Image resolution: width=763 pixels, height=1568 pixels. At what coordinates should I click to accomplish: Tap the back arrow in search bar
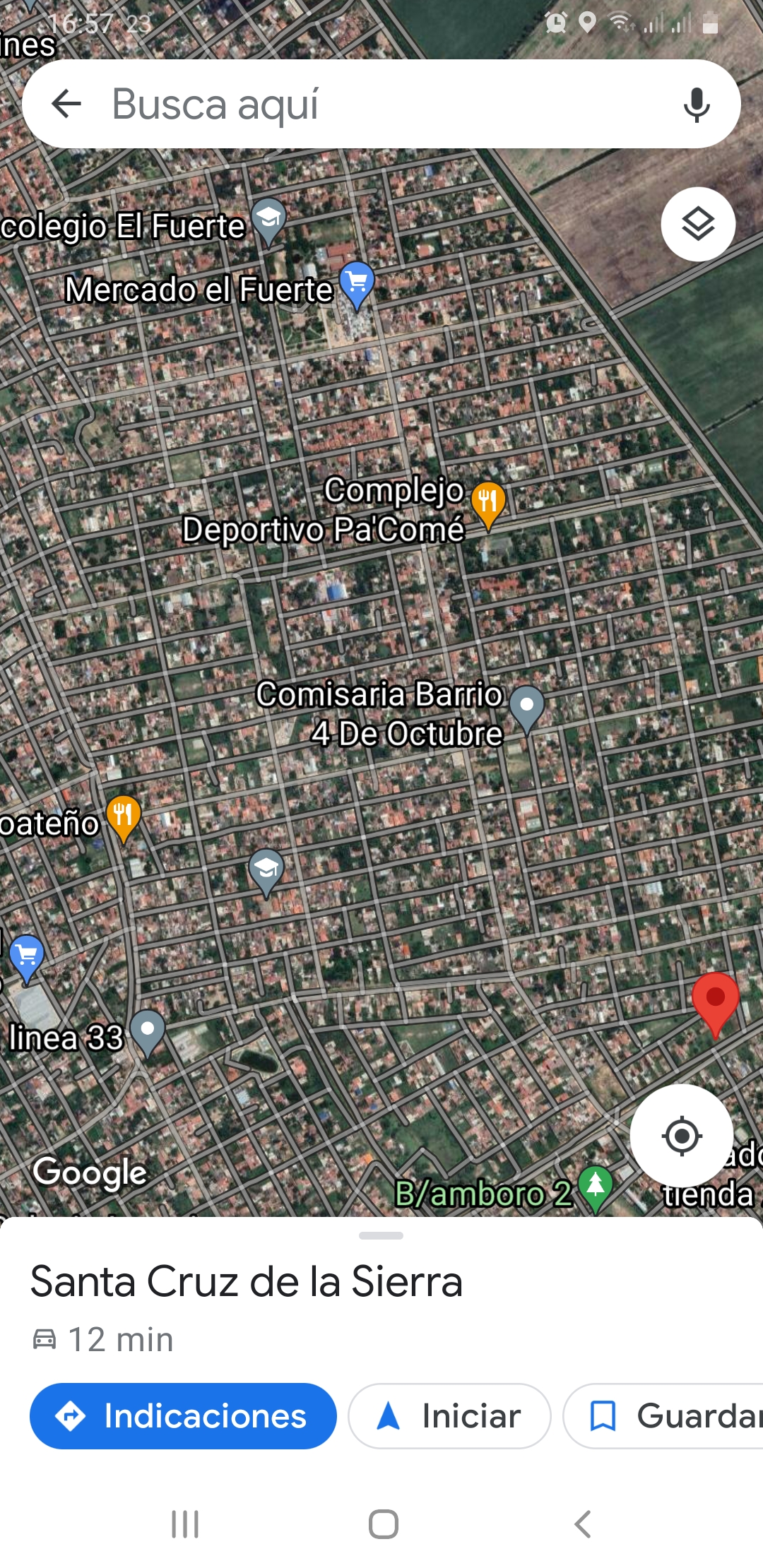(x=67, y=104)
